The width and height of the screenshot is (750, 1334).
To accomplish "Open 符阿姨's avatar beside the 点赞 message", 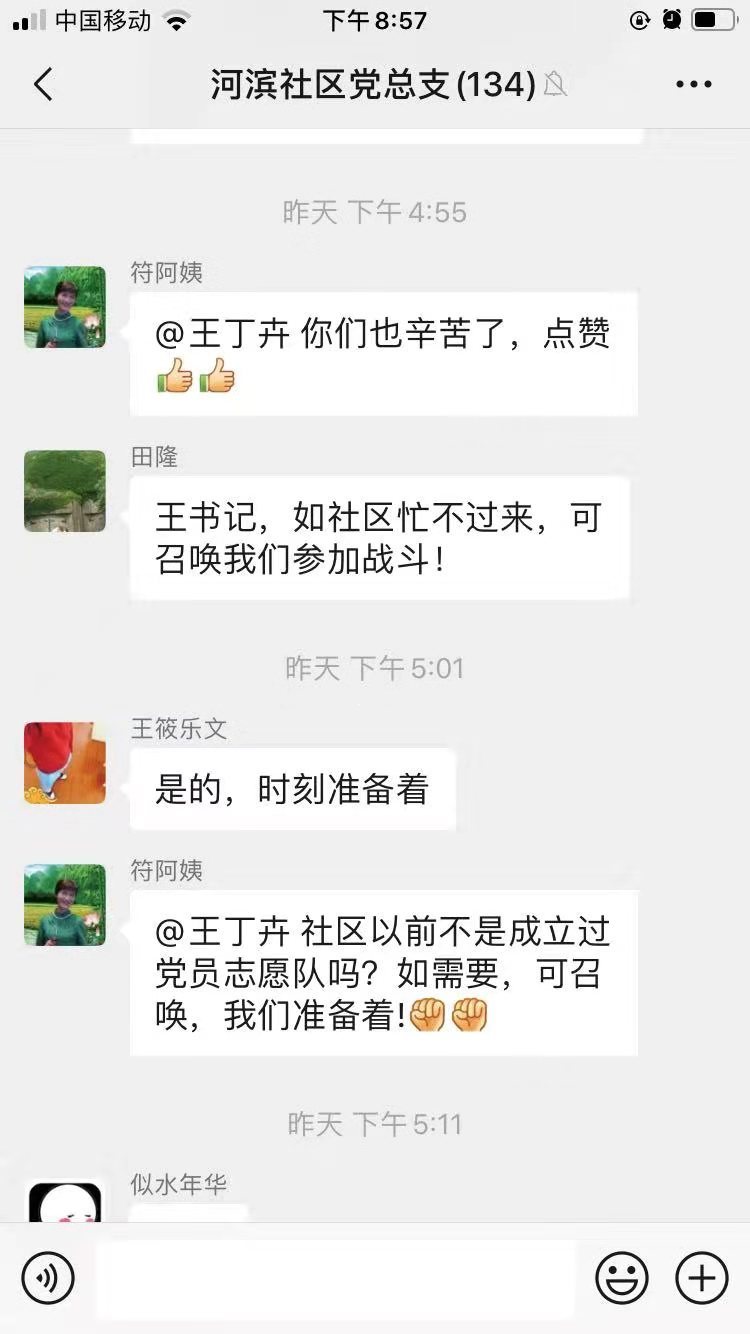I will 65,307.
